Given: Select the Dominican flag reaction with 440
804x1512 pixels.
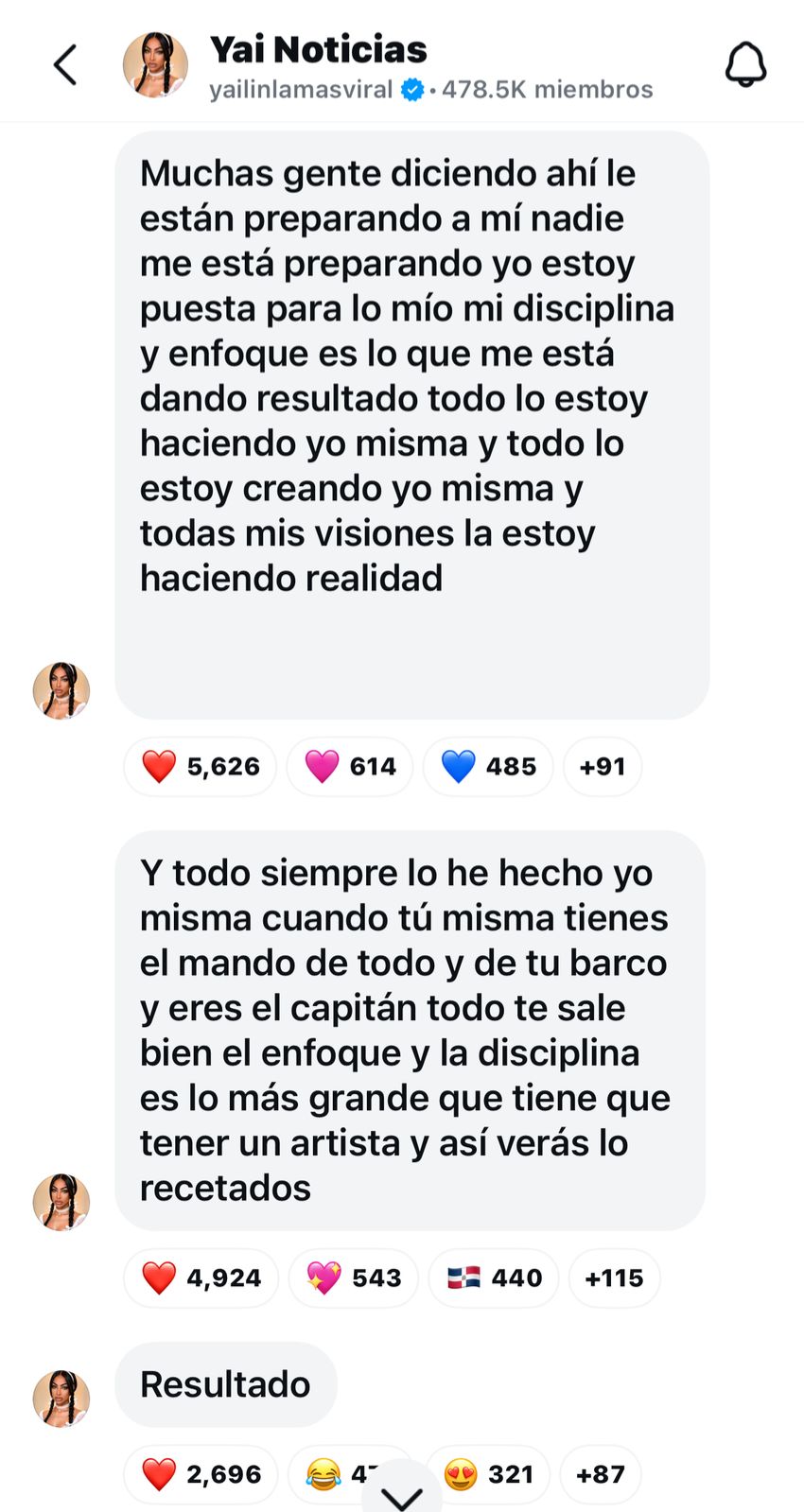Looking at the screenshot, I should 493,1277.
